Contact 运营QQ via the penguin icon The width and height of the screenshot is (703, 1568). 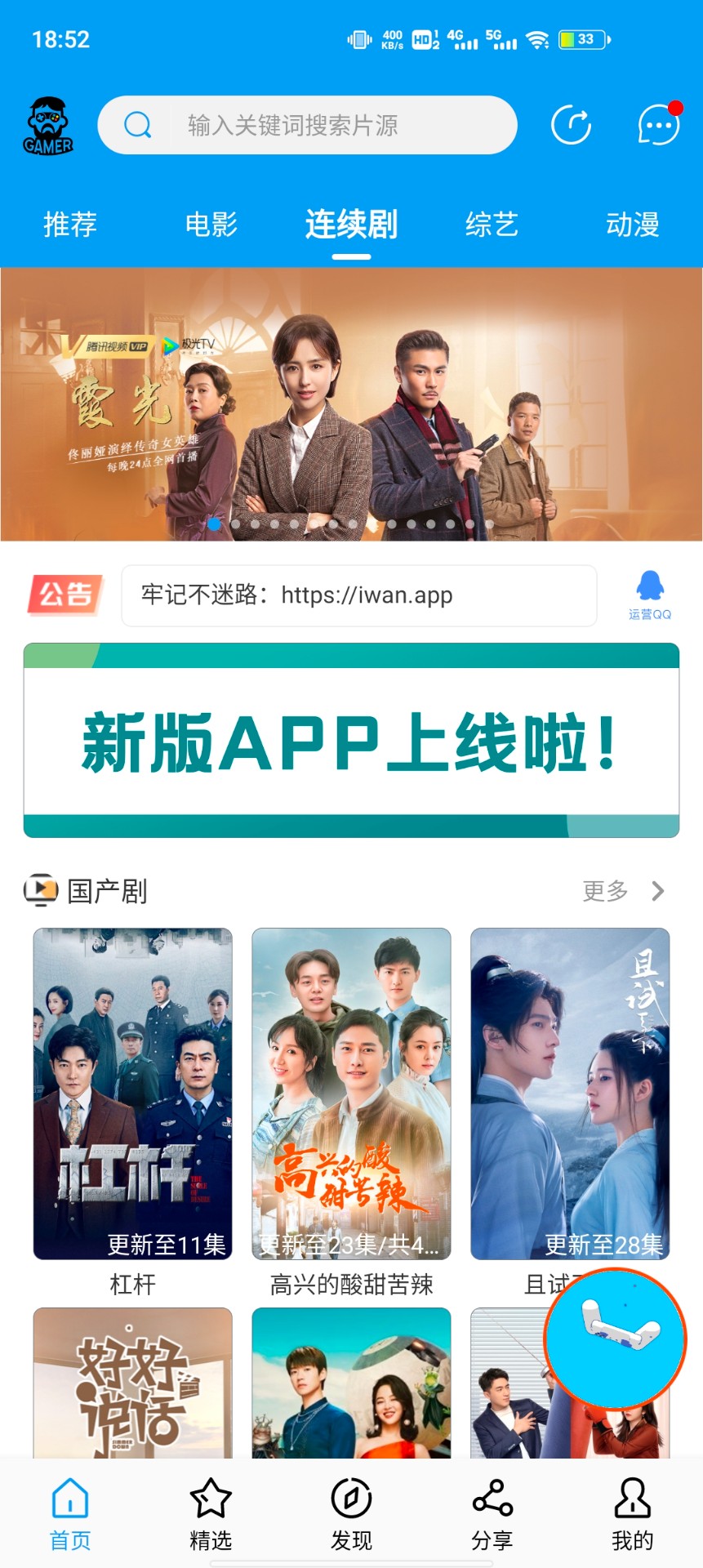click(647, 590)
